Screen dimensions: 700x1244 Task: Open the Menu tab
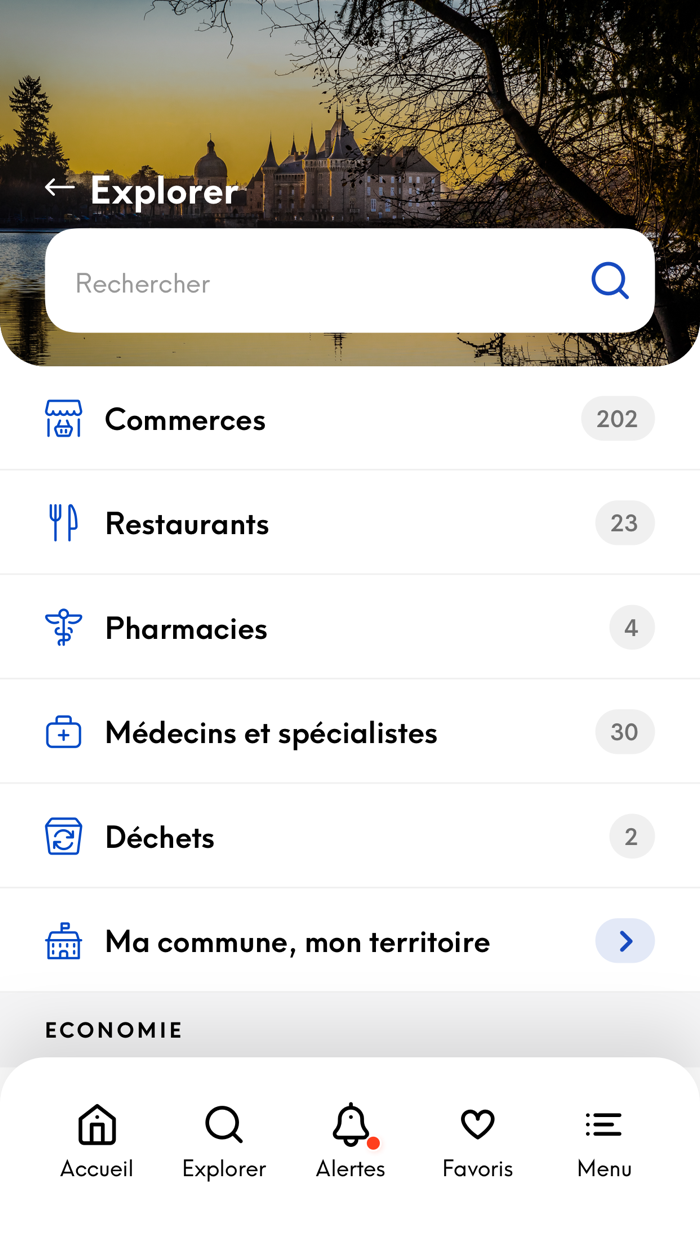[x=604, y=1141]
